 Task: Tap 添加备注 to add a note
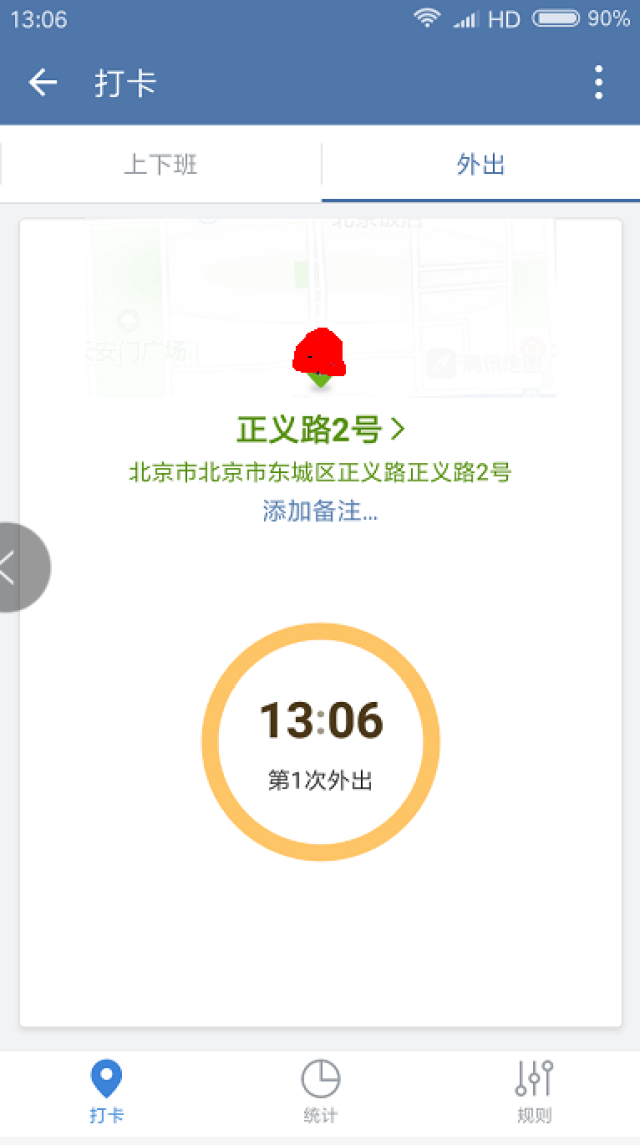[x=320, y=511]
